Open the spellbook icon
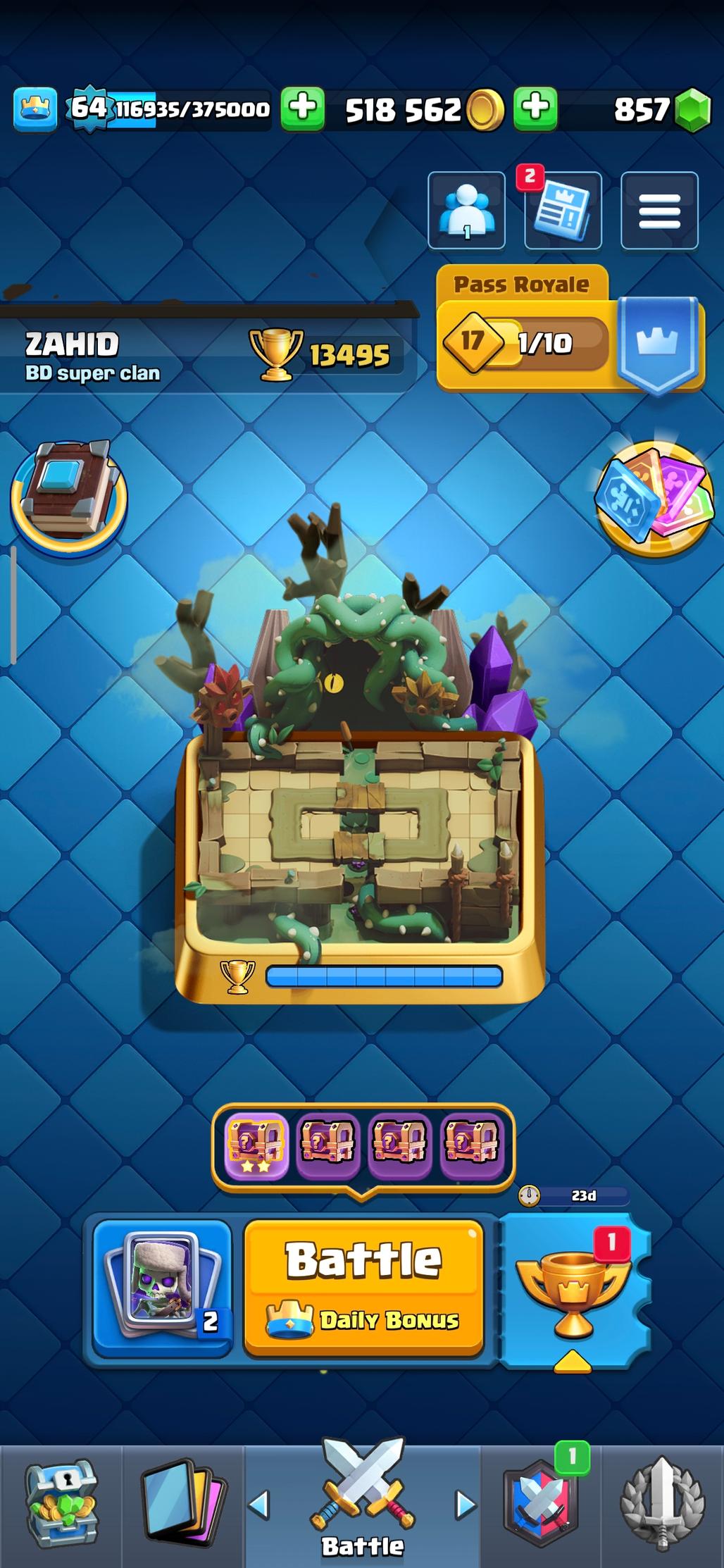 click(x=68, y=495)
